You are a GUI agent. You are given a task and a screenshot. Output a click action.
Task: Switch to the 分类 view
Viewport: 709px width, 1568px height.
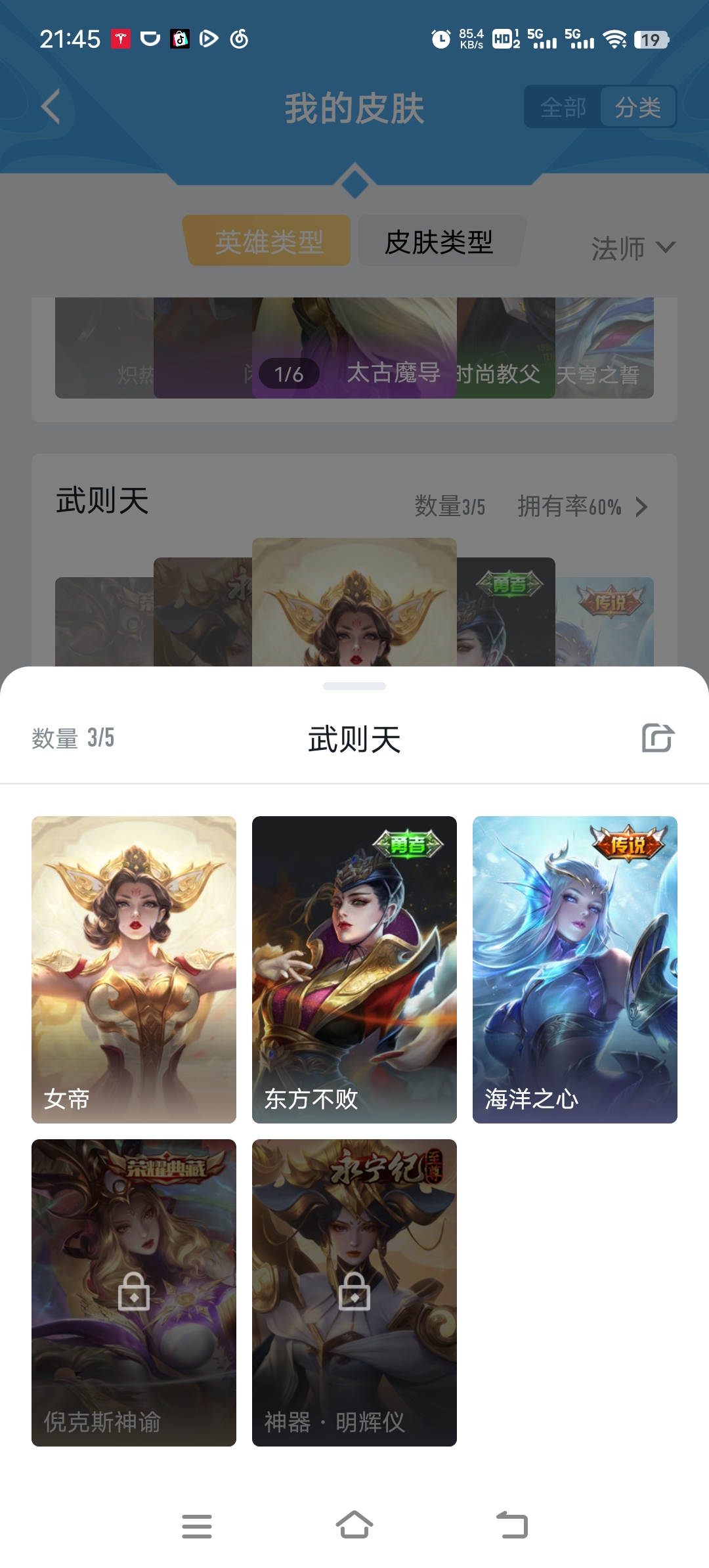638,107
